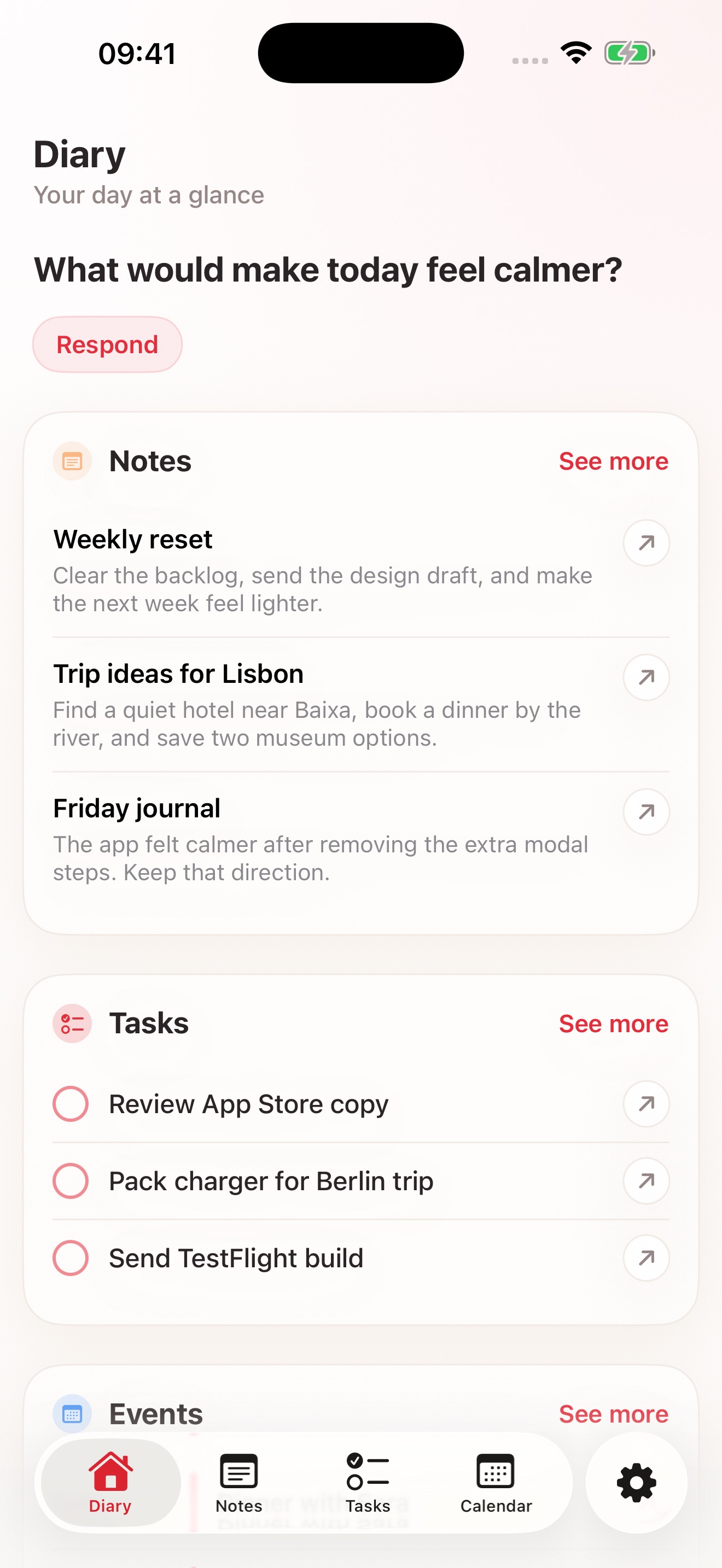Check off Pack charger for Berlin trip
This screenshot has width=722, height=1568.
71,1181
